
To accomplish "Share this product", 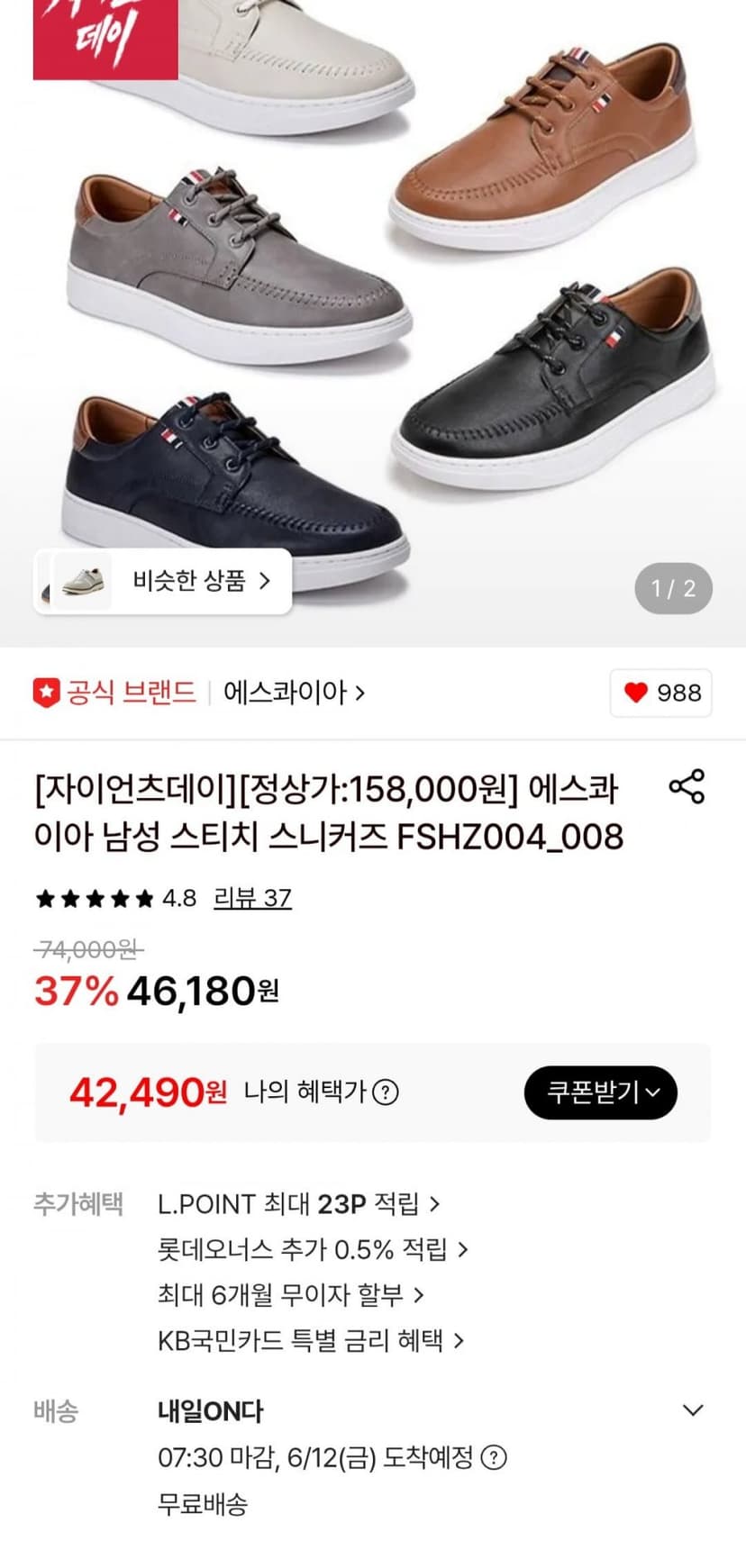I will pyautogui.click(x=687, y=786).
